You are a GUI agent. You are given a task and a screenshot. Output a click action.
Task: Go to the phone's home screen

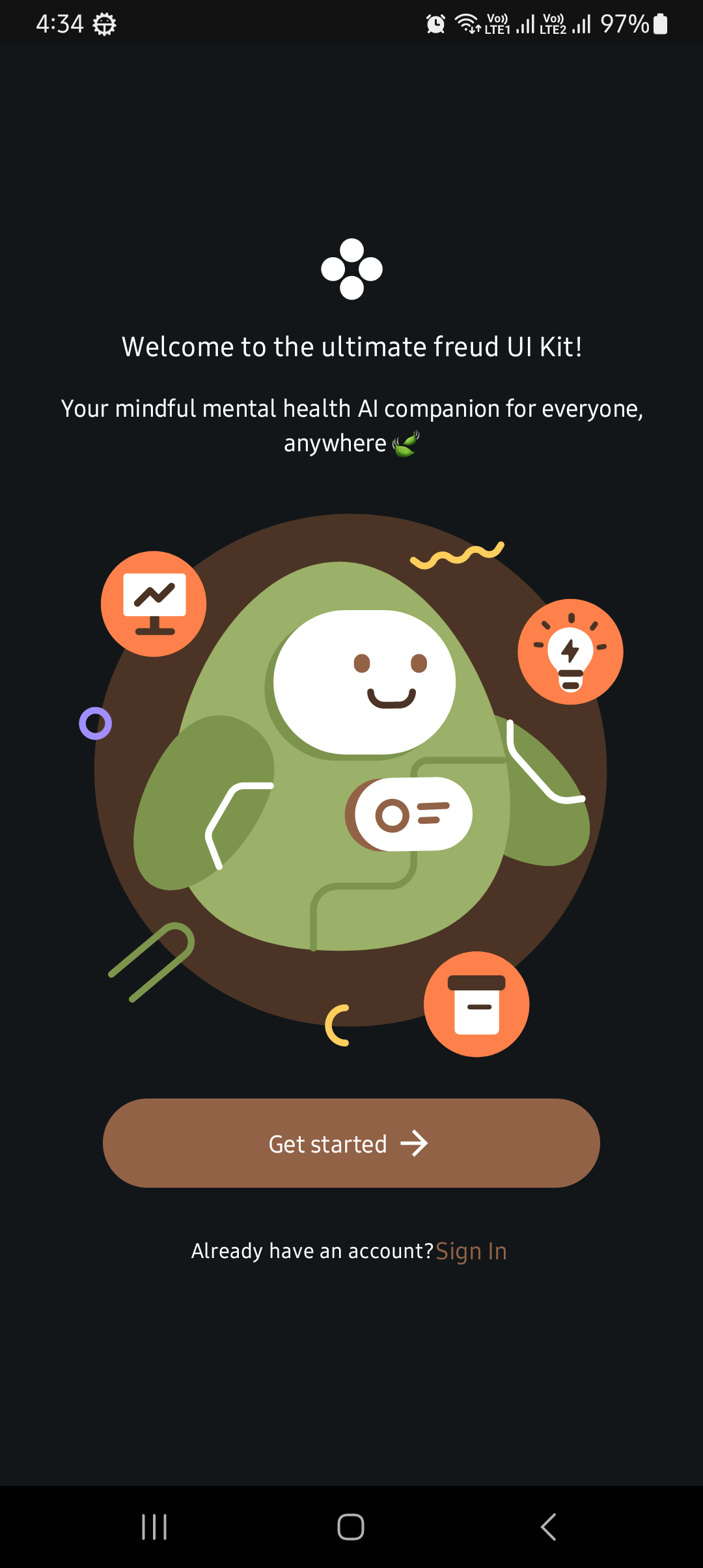[x=351, y=1526]
